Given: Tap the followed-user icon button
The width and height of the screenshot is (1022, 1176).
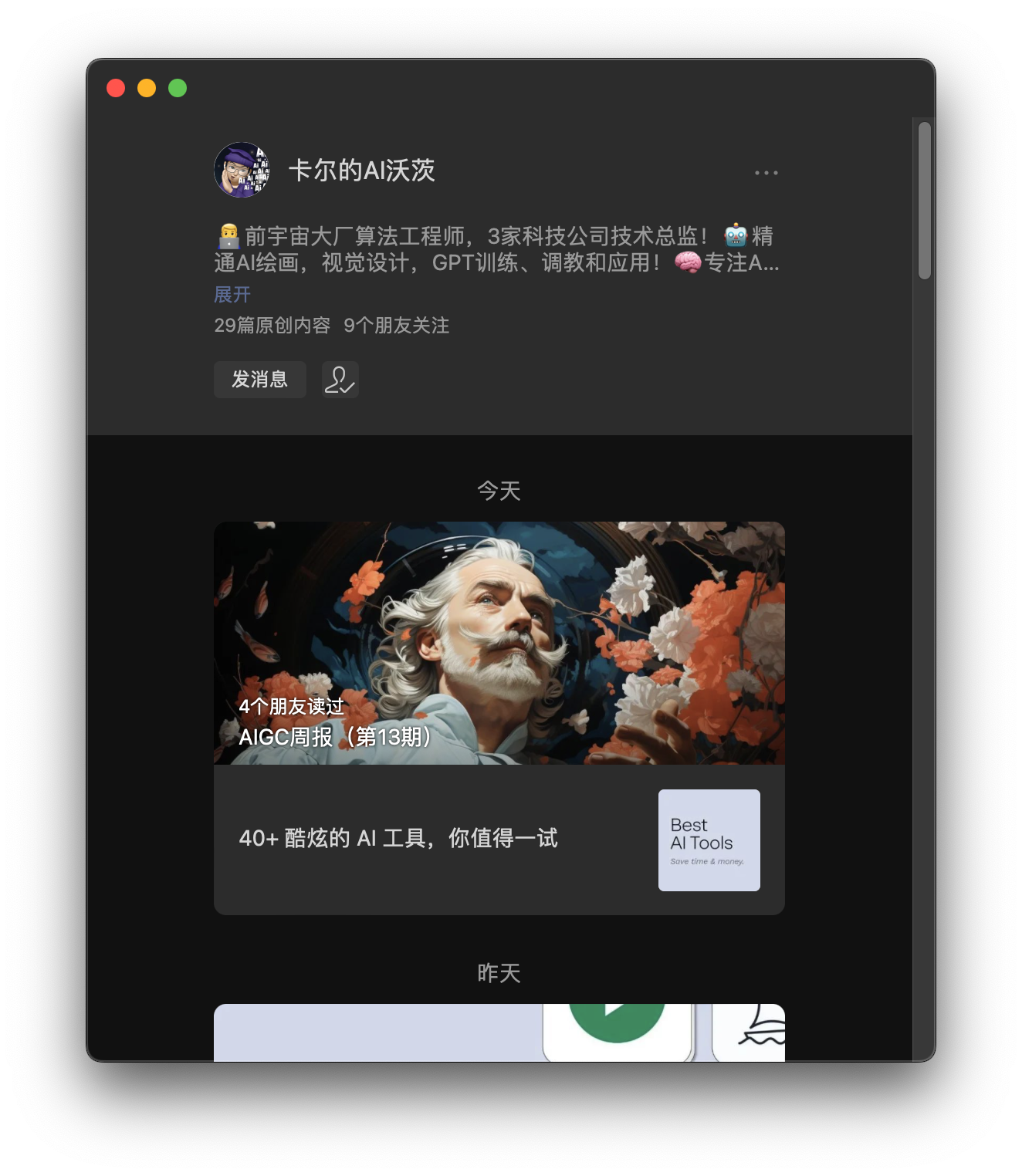Looking at the screenshot, I should coord(340,380).
